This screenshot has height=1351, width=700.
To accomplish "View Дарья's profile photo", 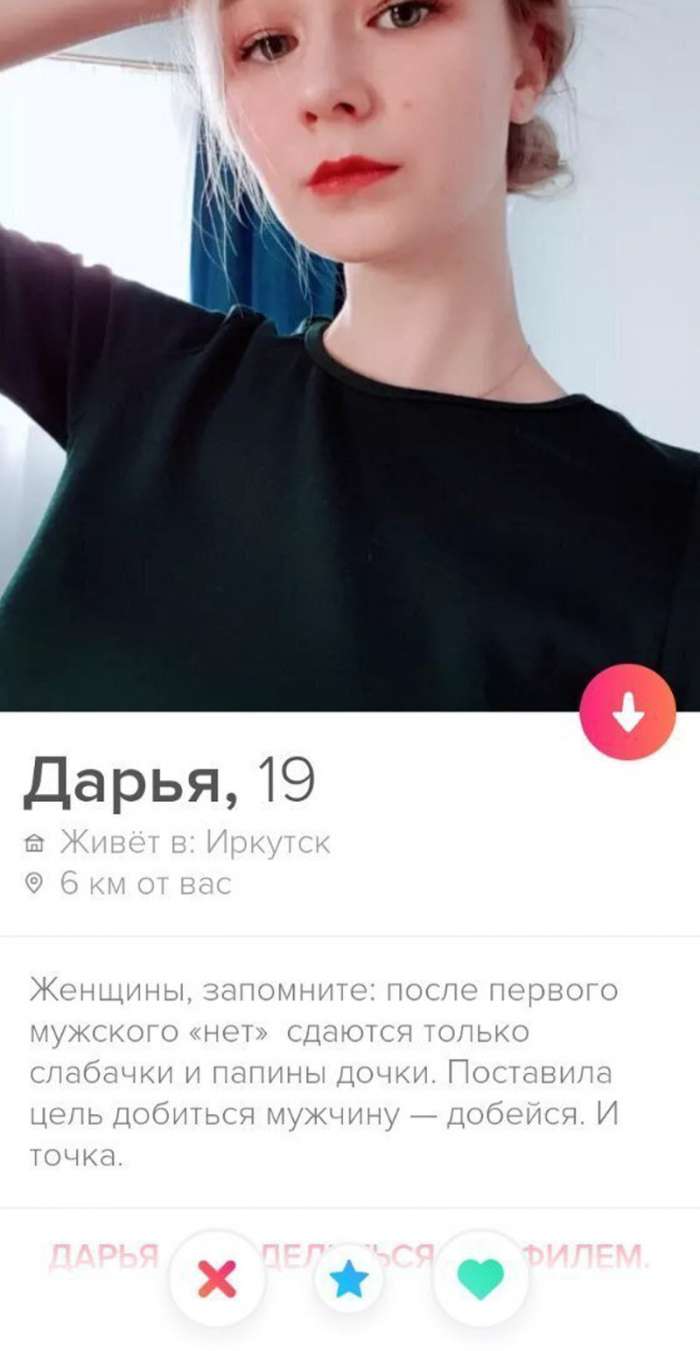I will click(x=350, y=355).
